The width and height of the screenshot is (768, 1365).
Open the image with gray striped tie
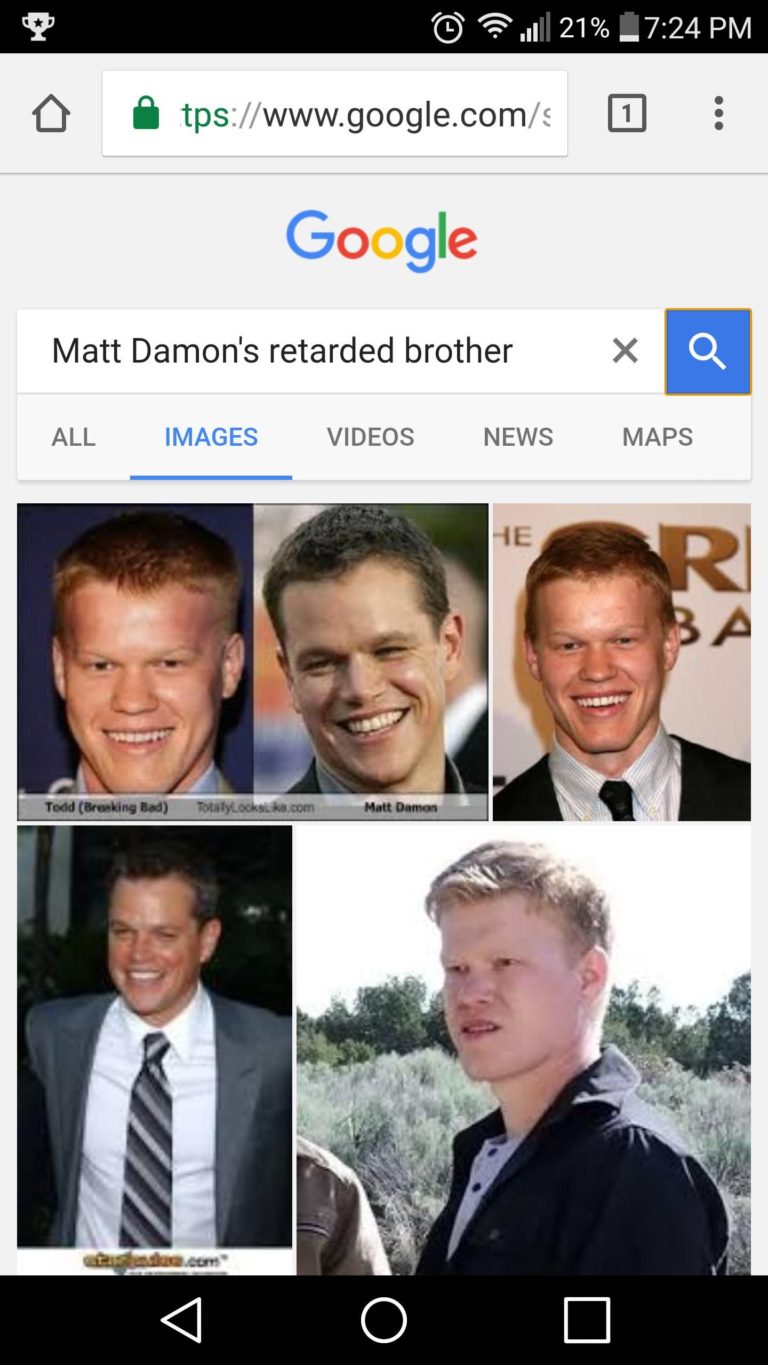[154, 1048]
